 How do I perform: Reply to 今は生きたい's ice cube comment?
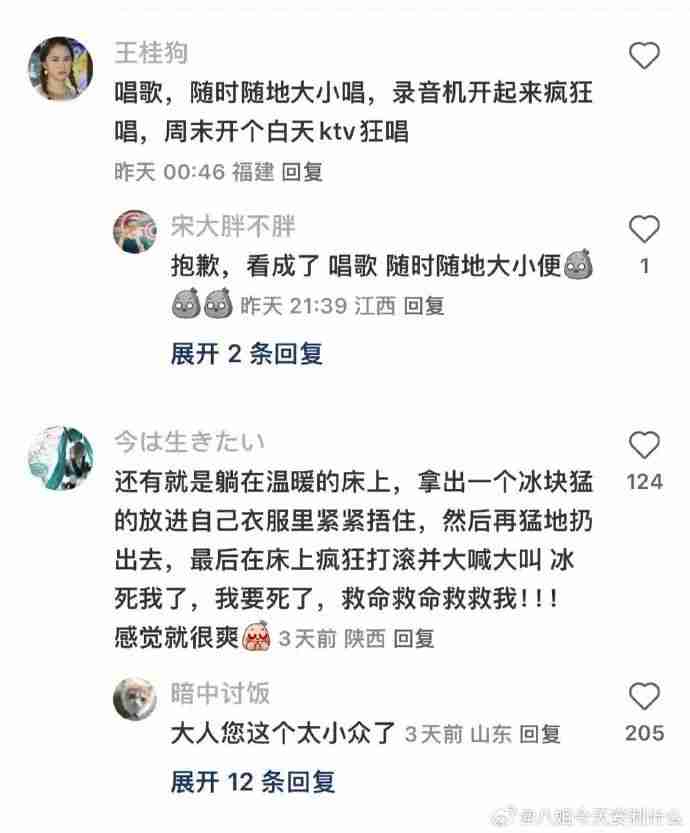(414, 637)
